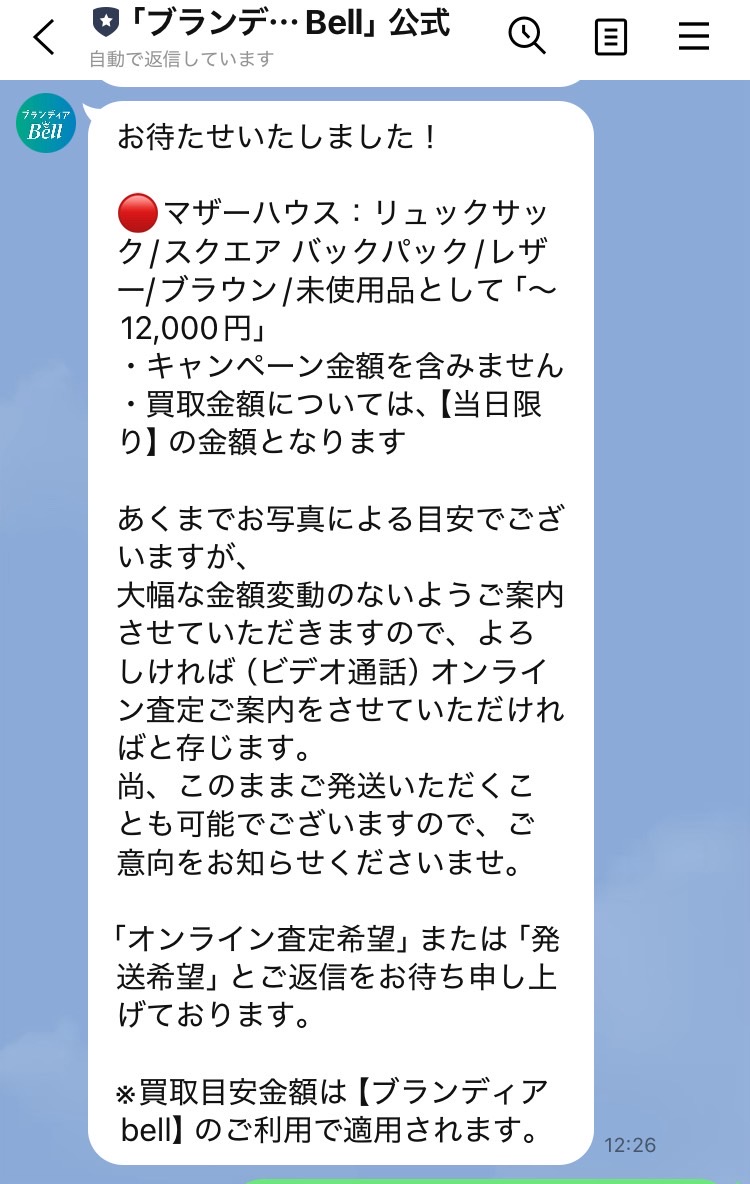Open the chat menu
The image size is (750, 1184).
[693, 37]
